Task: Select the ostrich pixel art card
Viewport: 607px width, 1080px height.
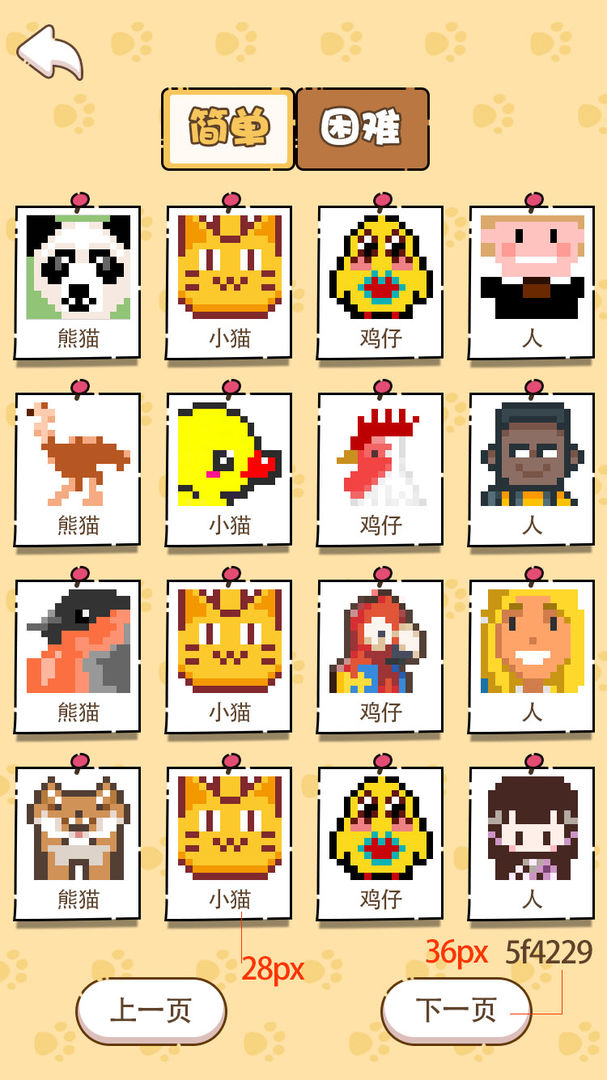Action: 78,468
